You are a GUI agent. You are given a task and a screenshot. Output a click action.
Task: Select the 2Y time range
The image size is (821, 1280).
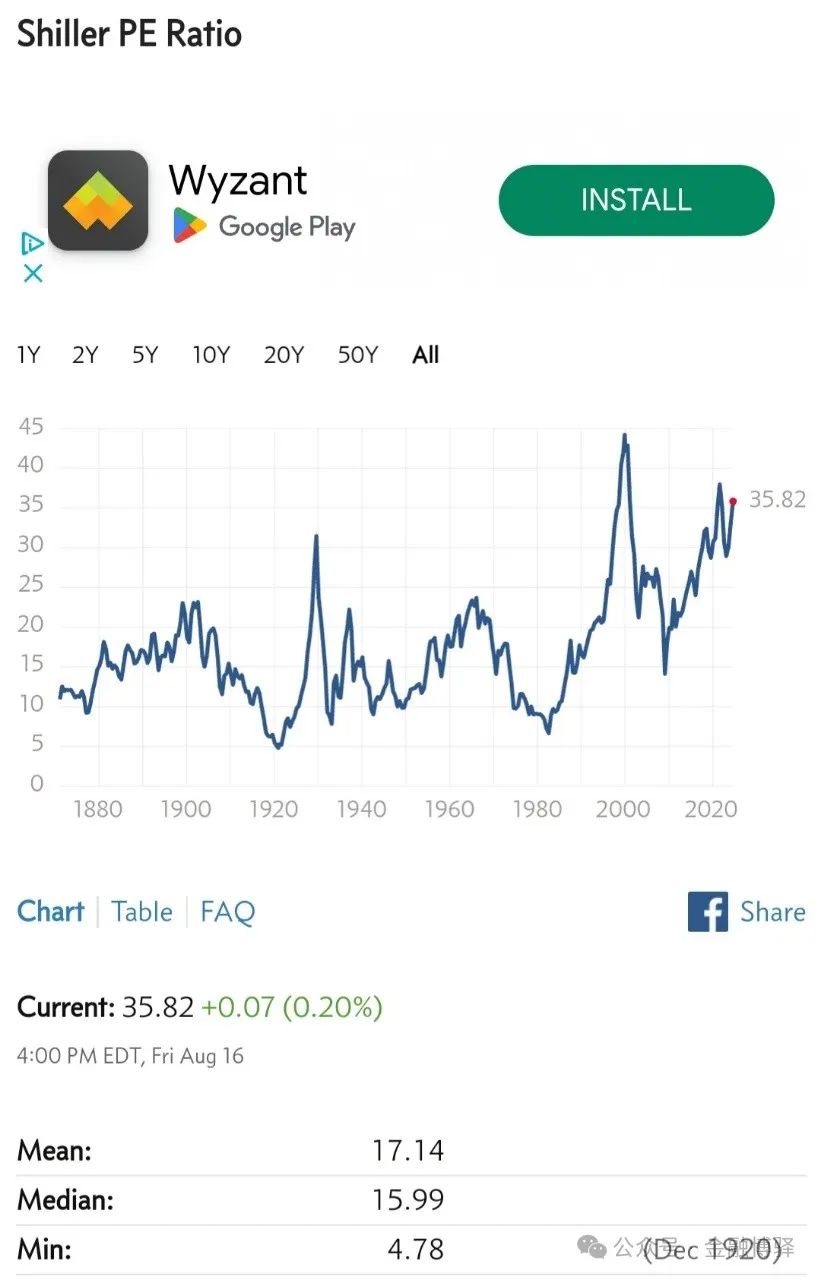(x=85, y=355)
